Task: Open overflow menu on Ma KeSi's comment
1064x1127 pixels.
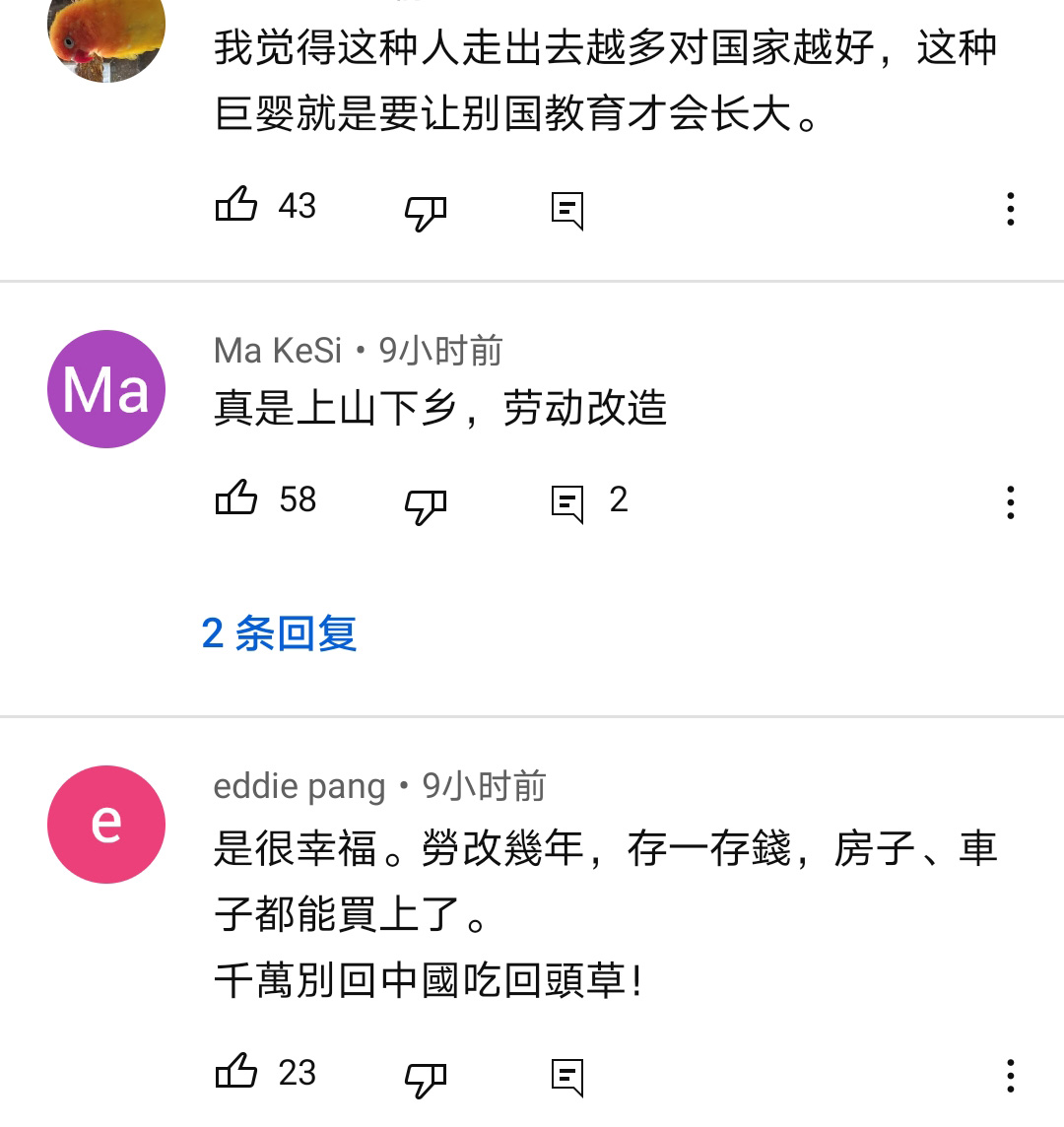Action: click(x=1010, y=502)
